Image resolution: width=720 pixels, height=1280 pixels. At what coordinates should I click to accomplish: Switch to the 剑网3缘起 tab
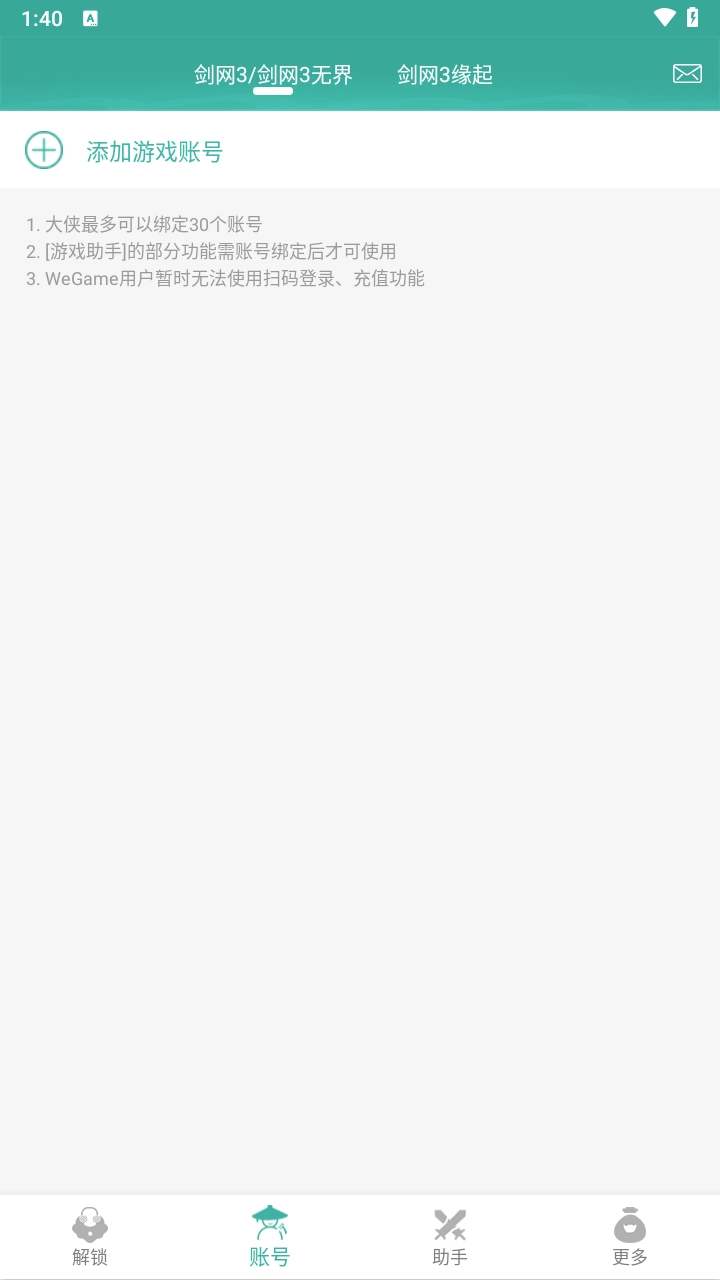(x=445, y=75)
